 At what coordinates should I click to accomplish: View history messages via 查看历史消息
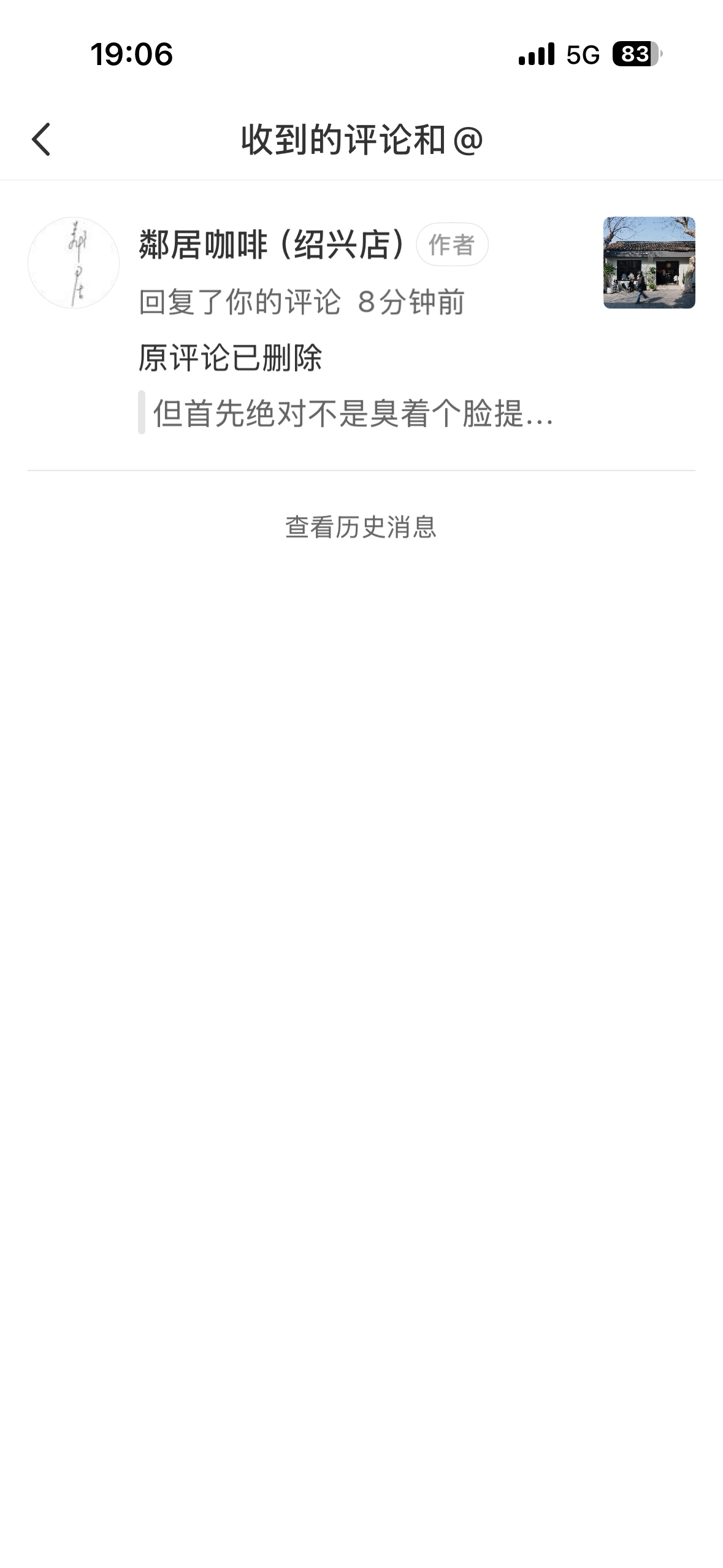click(x=361, y=527)
